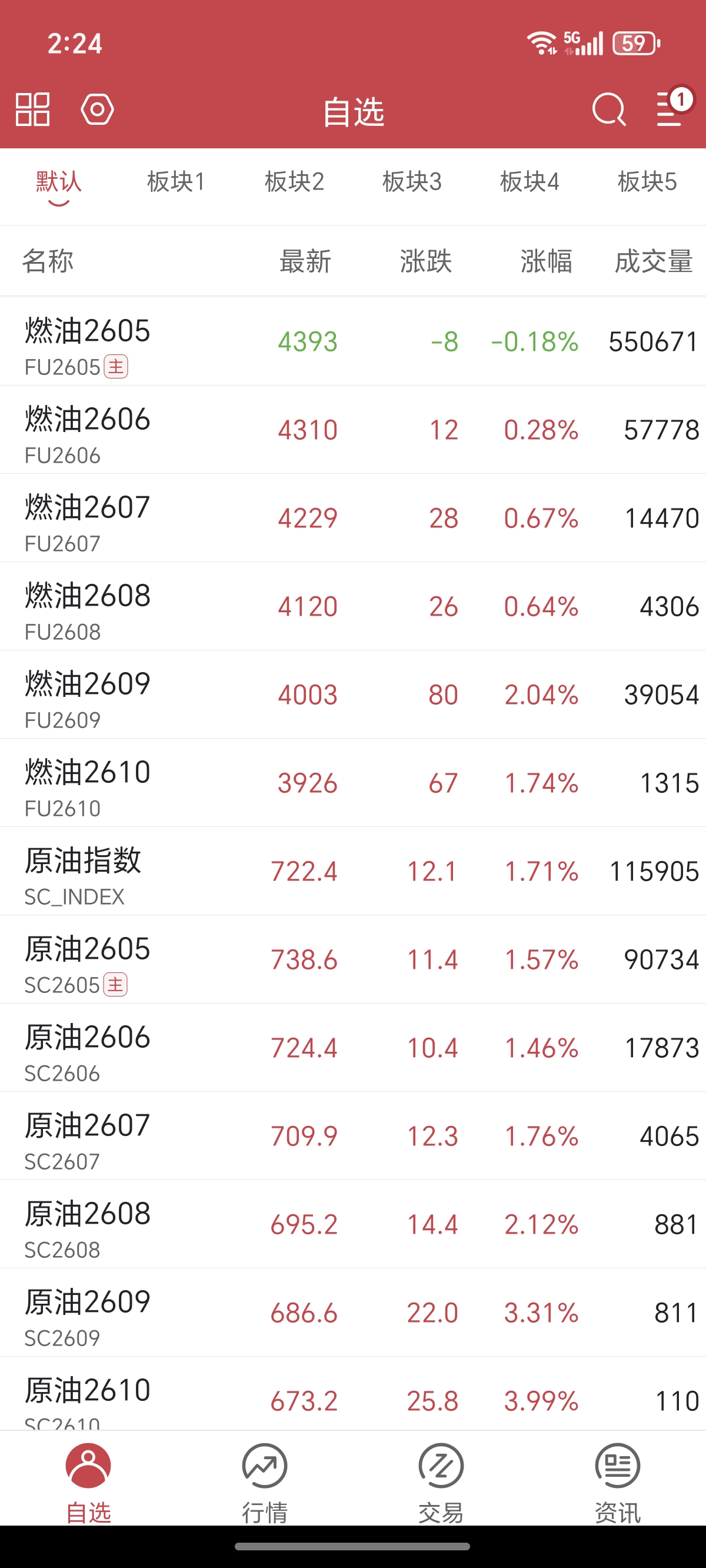706x1568 pixels.
Task: Open the 燃油2609 contract row
Action: point(353,695)
